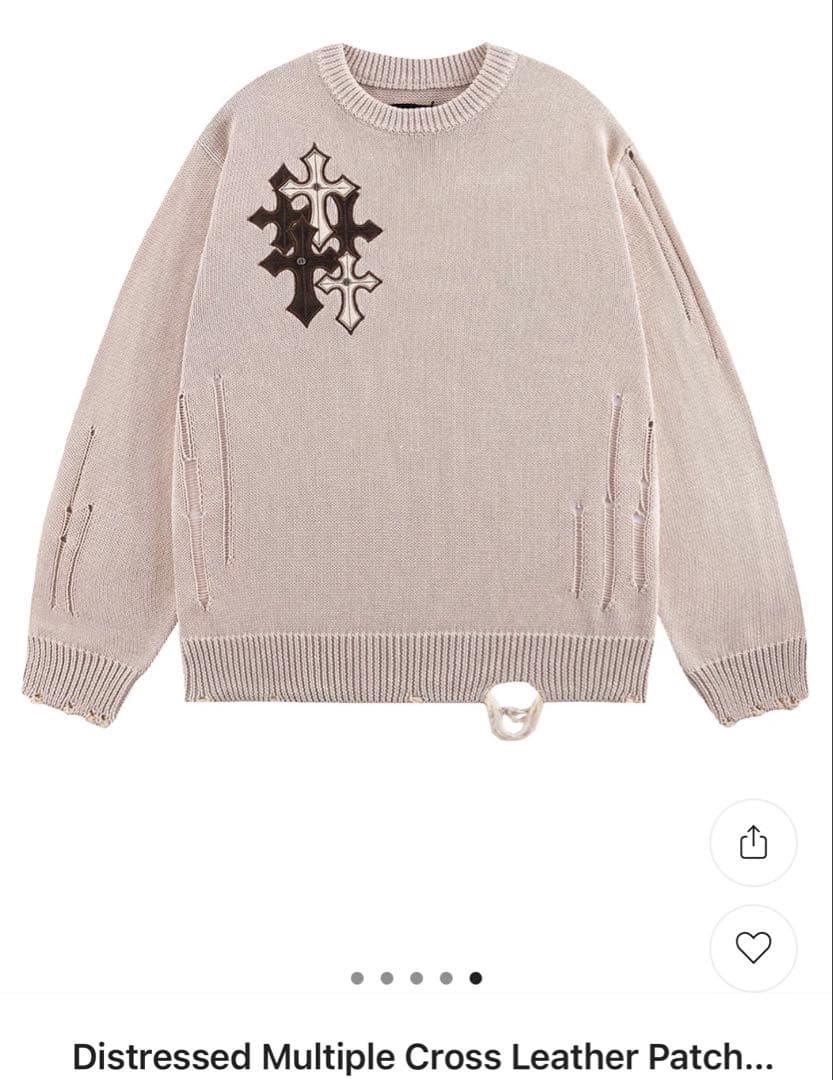This screenshot has height=1080, width=833.
Task: Add the sweater to favorites
Action: pos(753,947)
